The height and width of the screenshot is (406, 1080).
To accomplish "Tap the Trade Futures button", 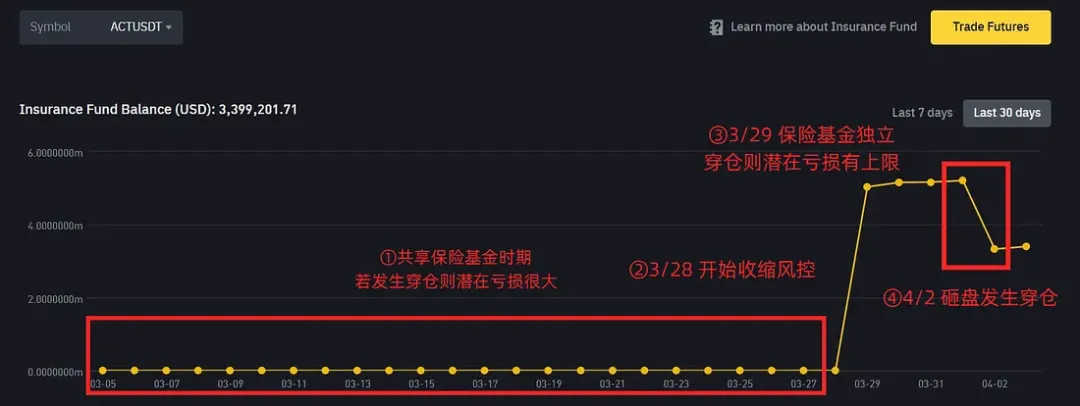I will (x=990, y=27).
